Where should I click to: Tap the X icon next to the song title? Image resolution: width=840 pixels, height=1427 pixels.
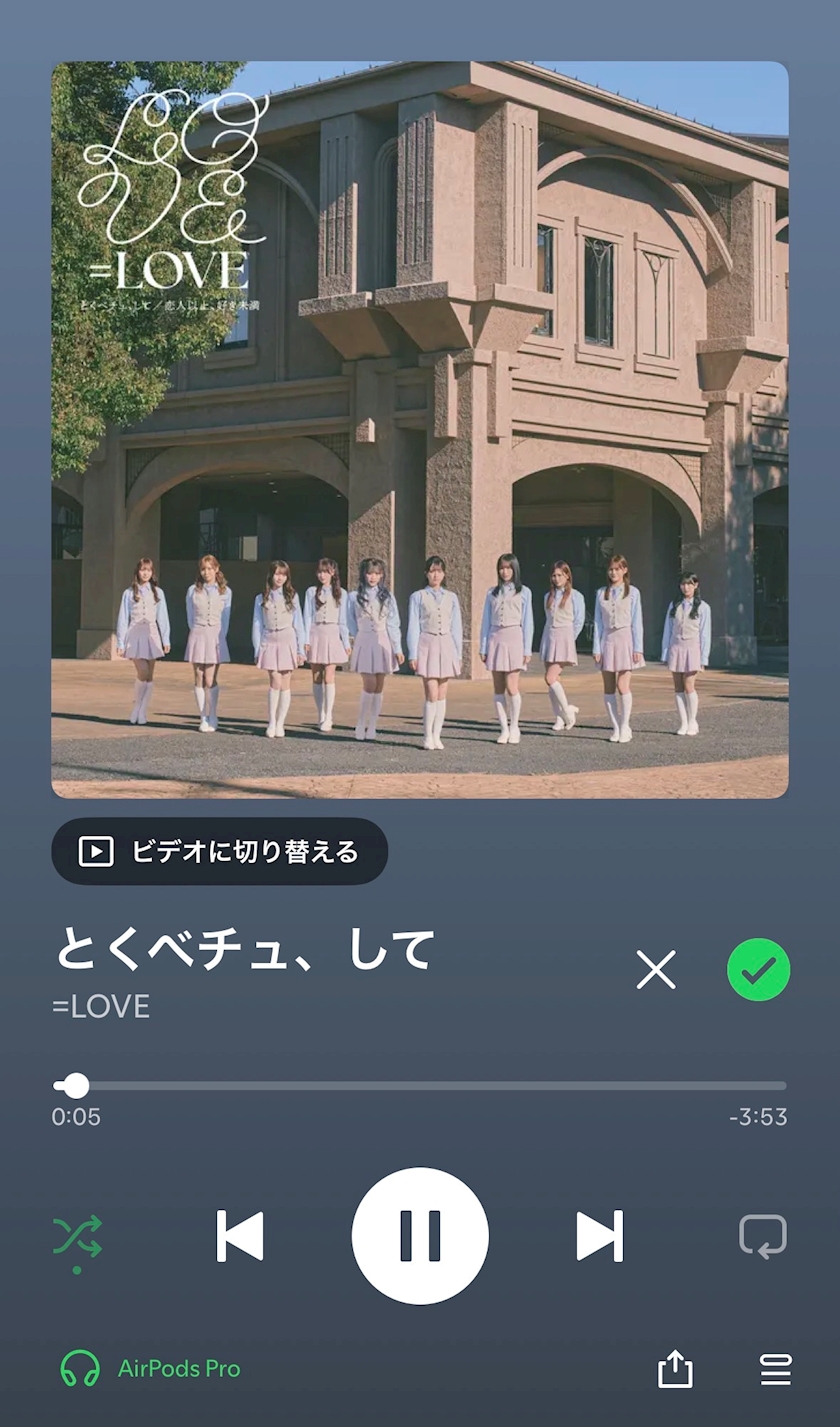tap(656, 970)
